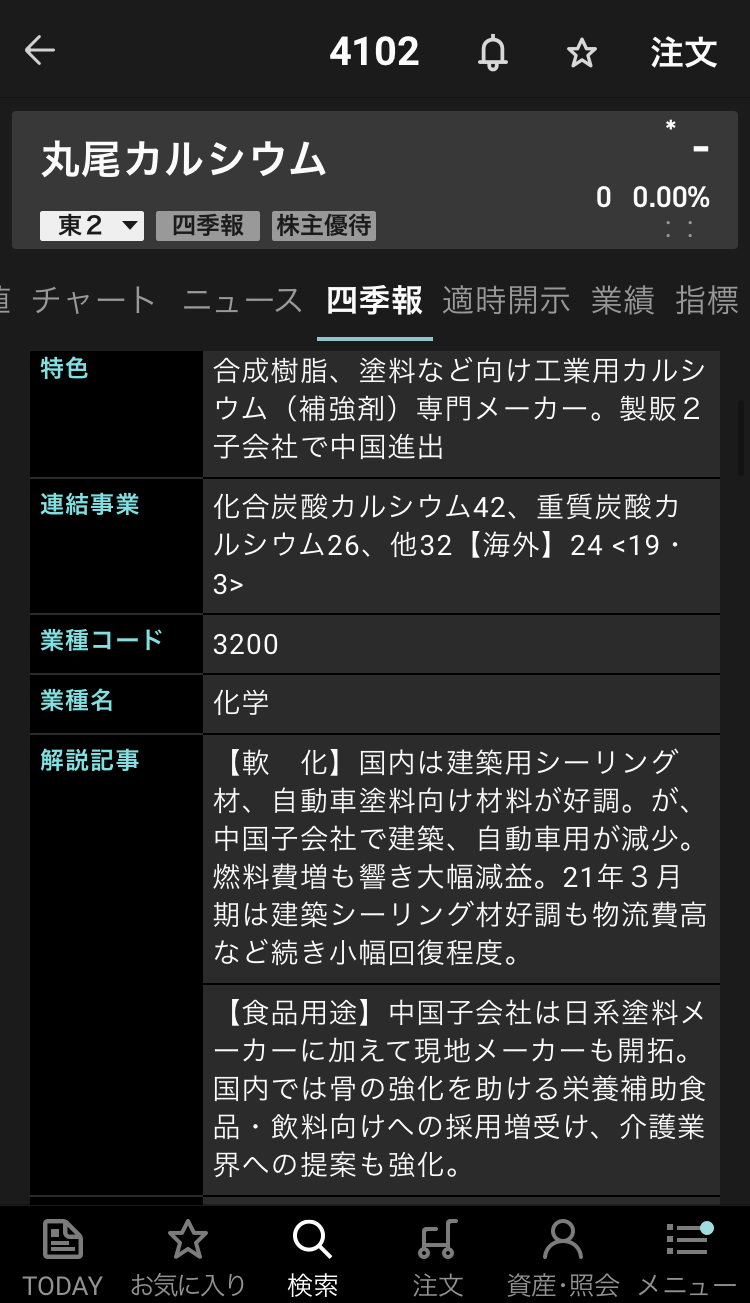Expand the 東2 market dropdown

[x=92, y=226]
